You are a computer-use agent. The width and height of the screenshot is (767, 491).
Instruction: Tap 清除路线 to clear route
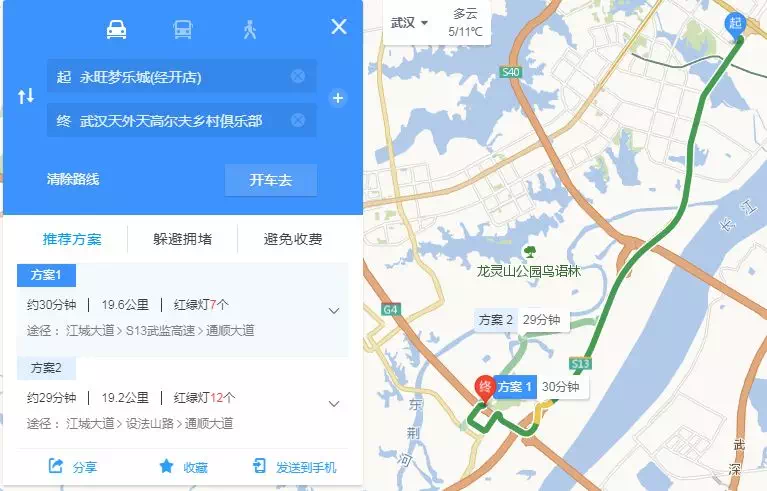73,180
